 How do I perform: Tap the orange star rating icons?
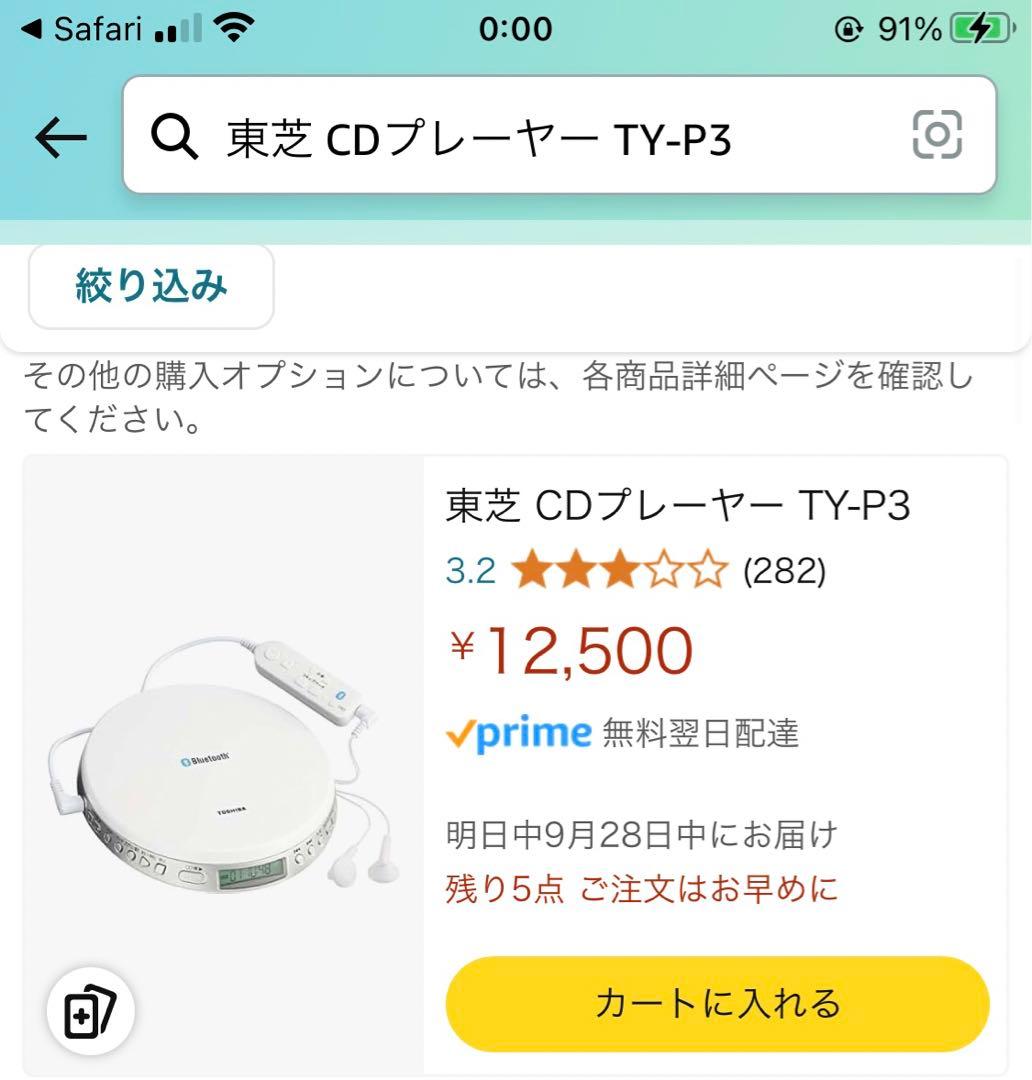[x=615, y=570]
